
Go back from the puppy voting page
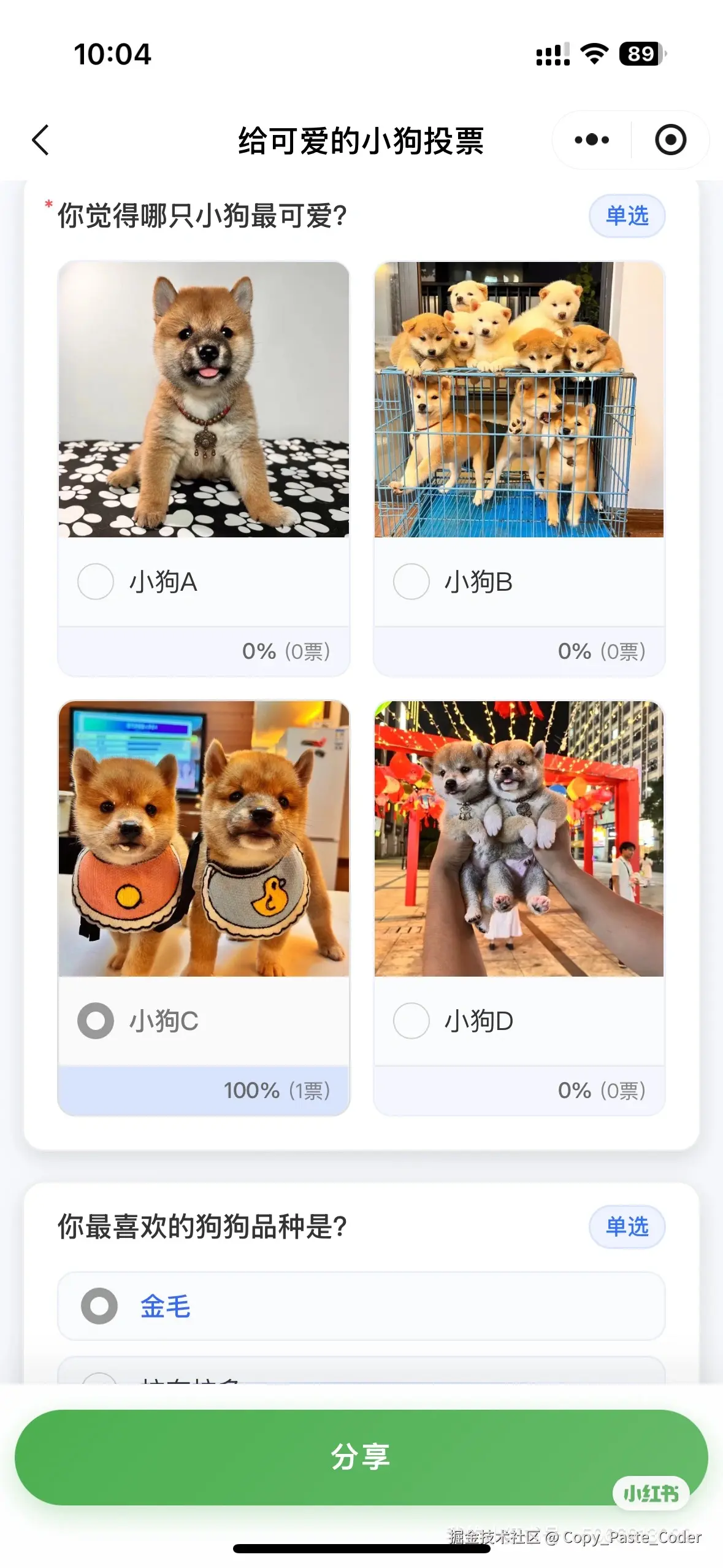40,140
